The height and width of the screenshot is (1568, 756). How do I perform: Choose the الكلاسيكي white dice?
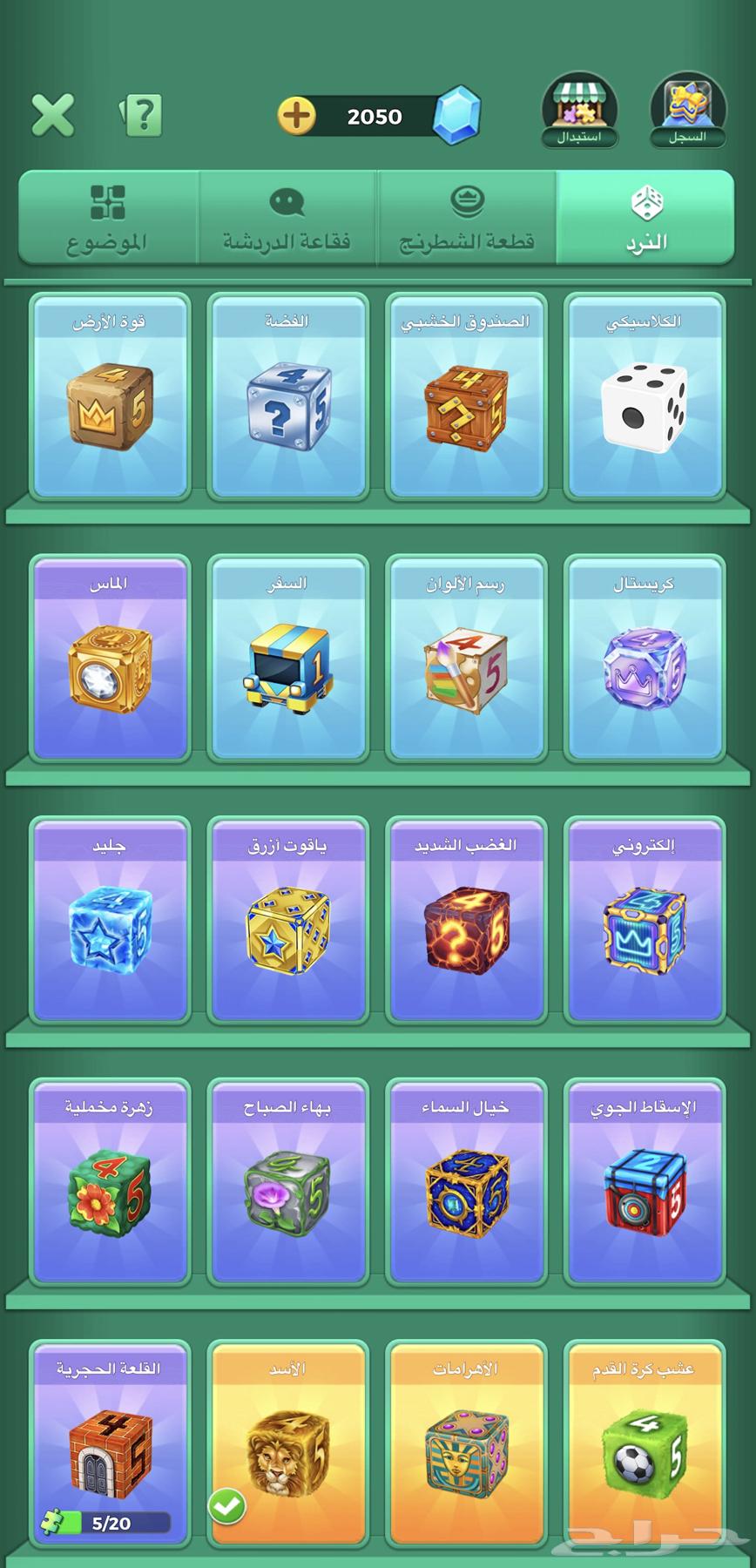point(645,397)
